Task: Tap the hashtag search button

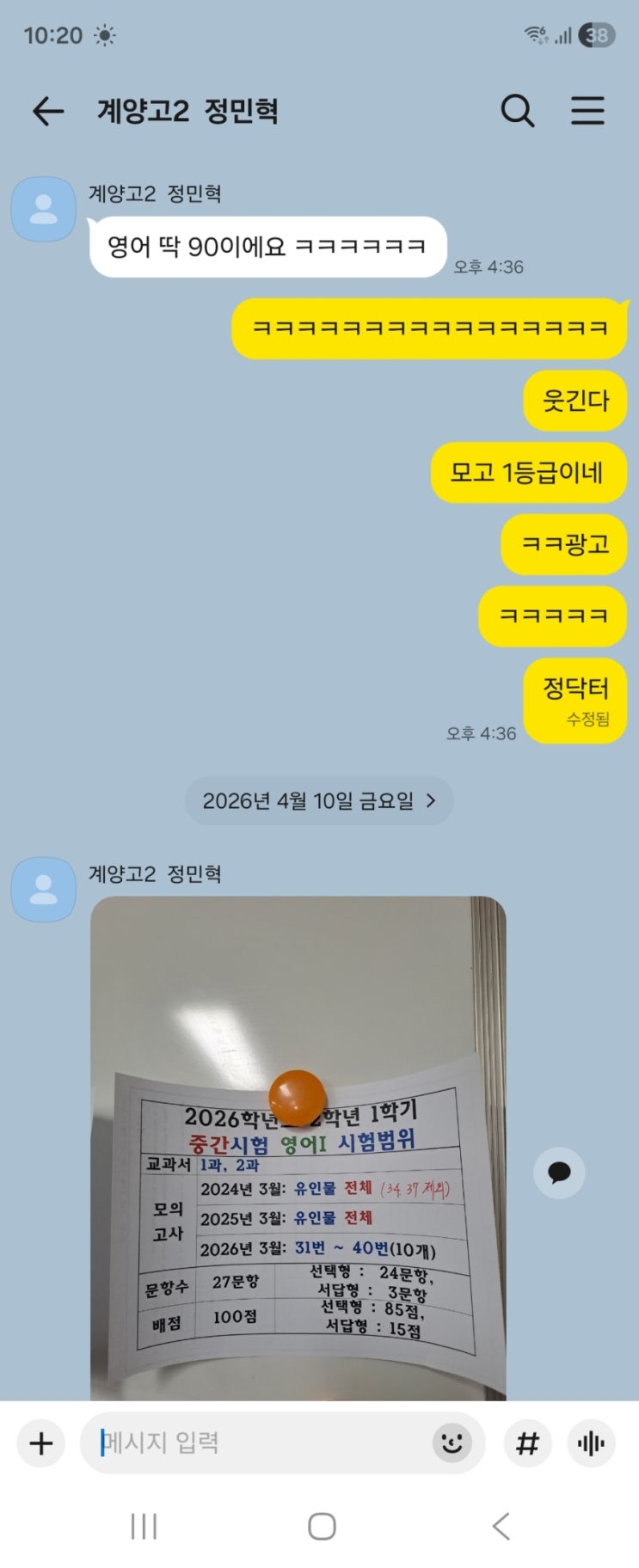Action: (x=527, y=1443)
